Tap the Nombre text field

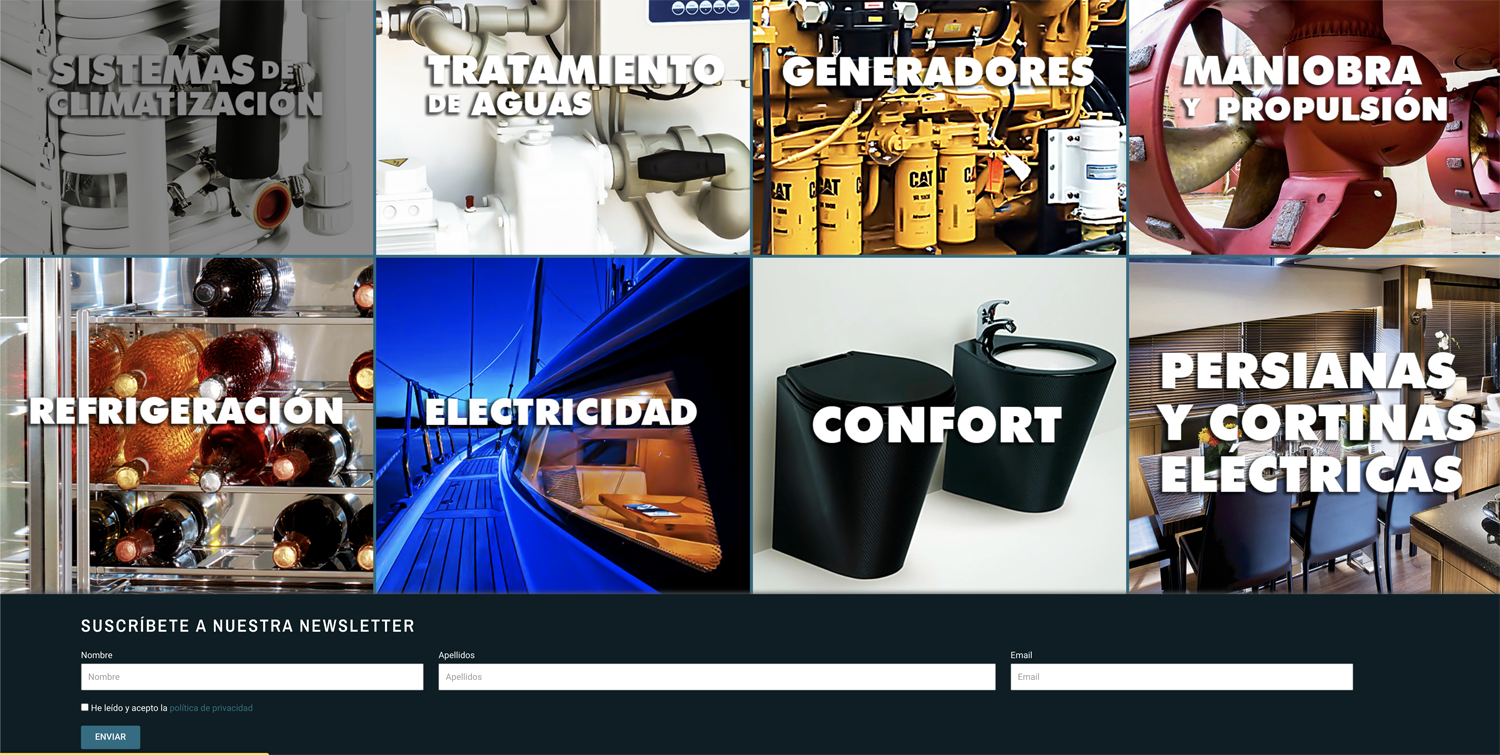pyautogui.click(x=252, y=677)
